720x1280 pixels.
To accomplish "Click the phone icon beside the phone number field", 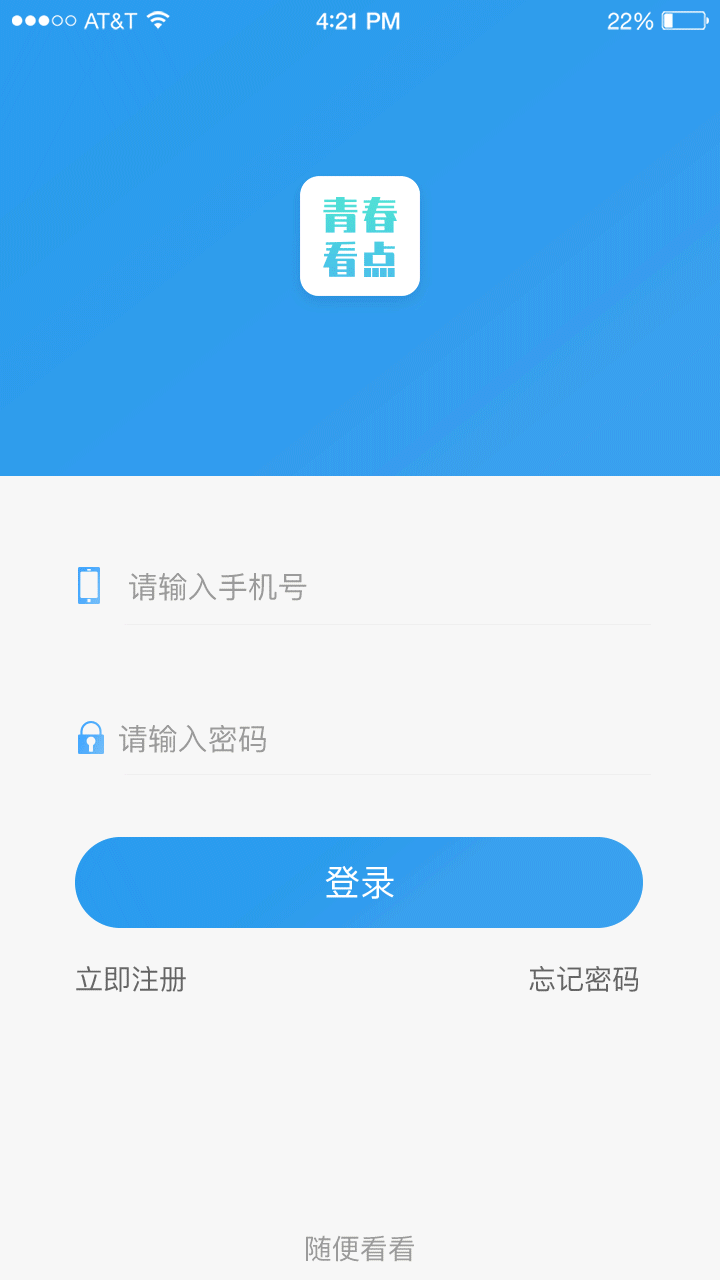I will 89,584.
